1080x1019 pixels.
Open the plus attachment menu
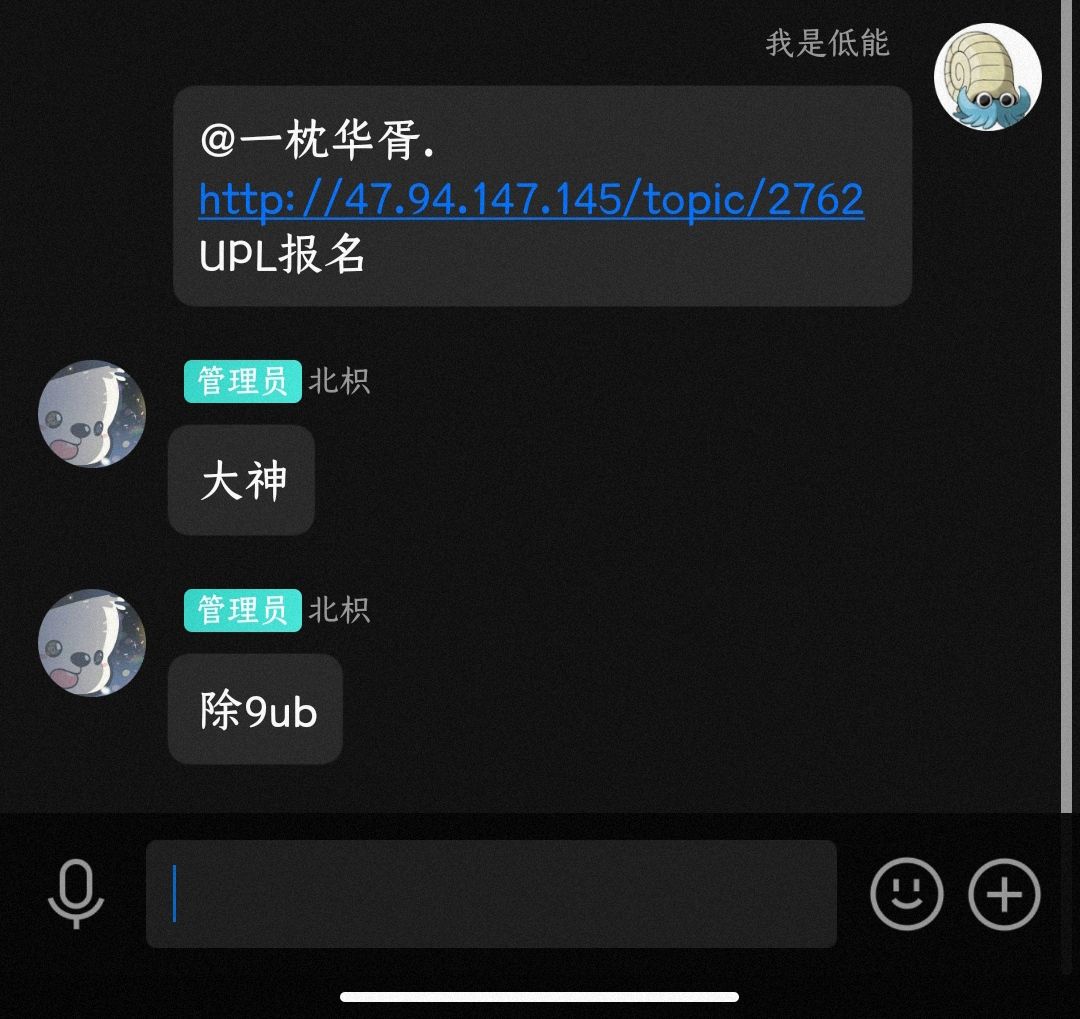tap(1004, 894)
